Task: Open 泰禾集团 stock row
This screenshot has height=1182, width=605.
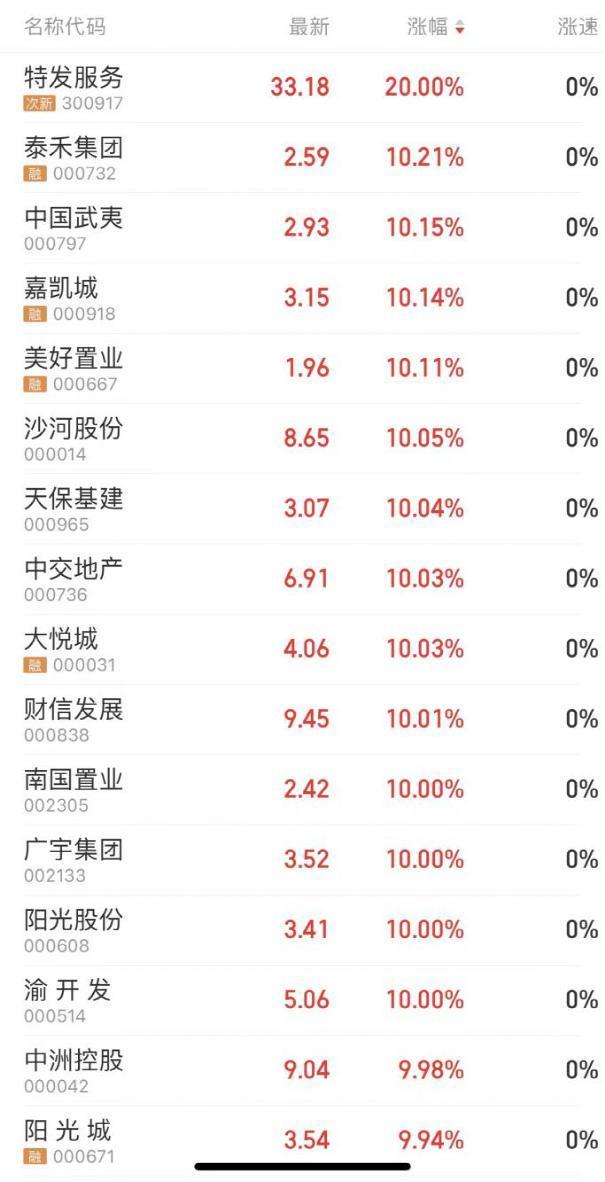Action: point(302,158)
